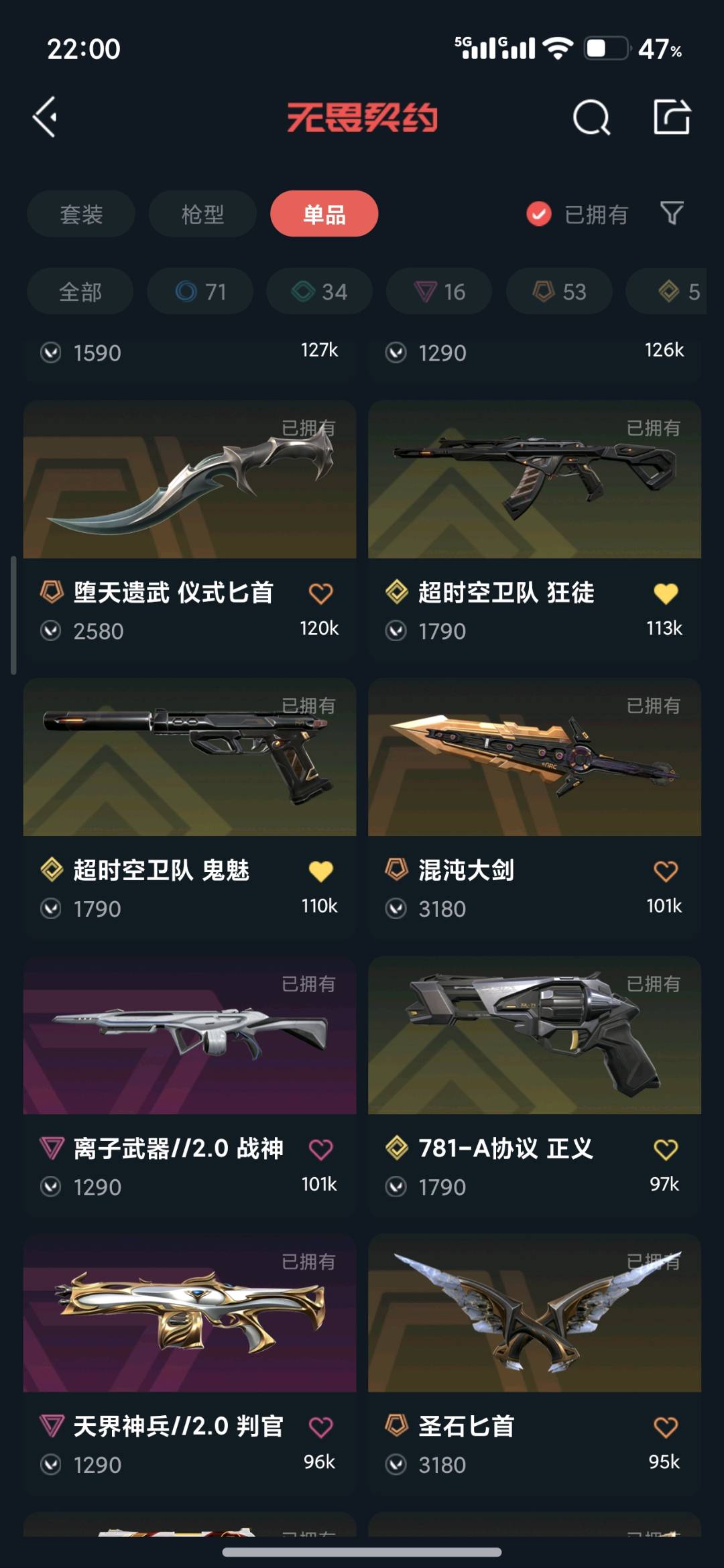The image size is (724, 1568).
Task: Open the 超时空卫队 鬼魅 skin card
Action: [190, 809]
